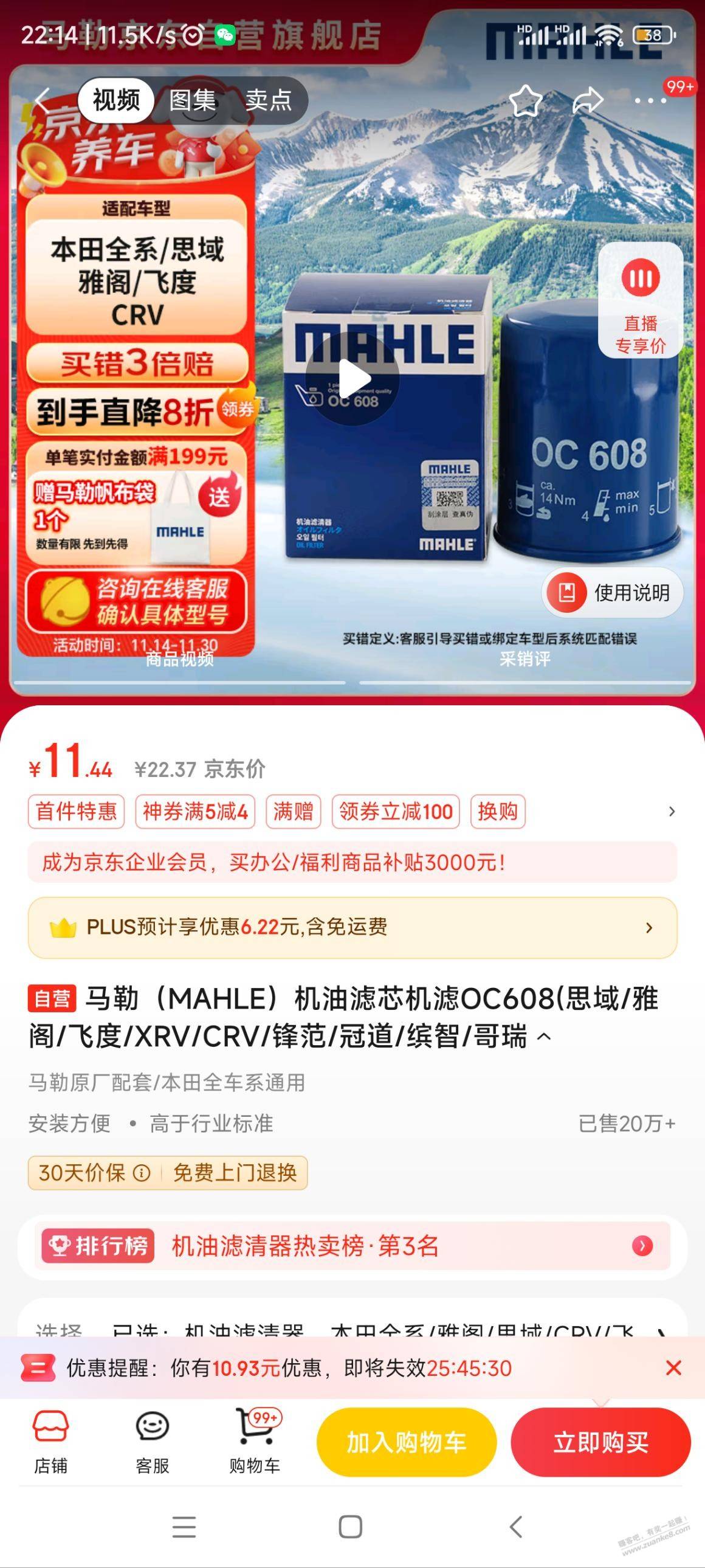Play the product video
705x1568 pixels.
coord(352,379)
